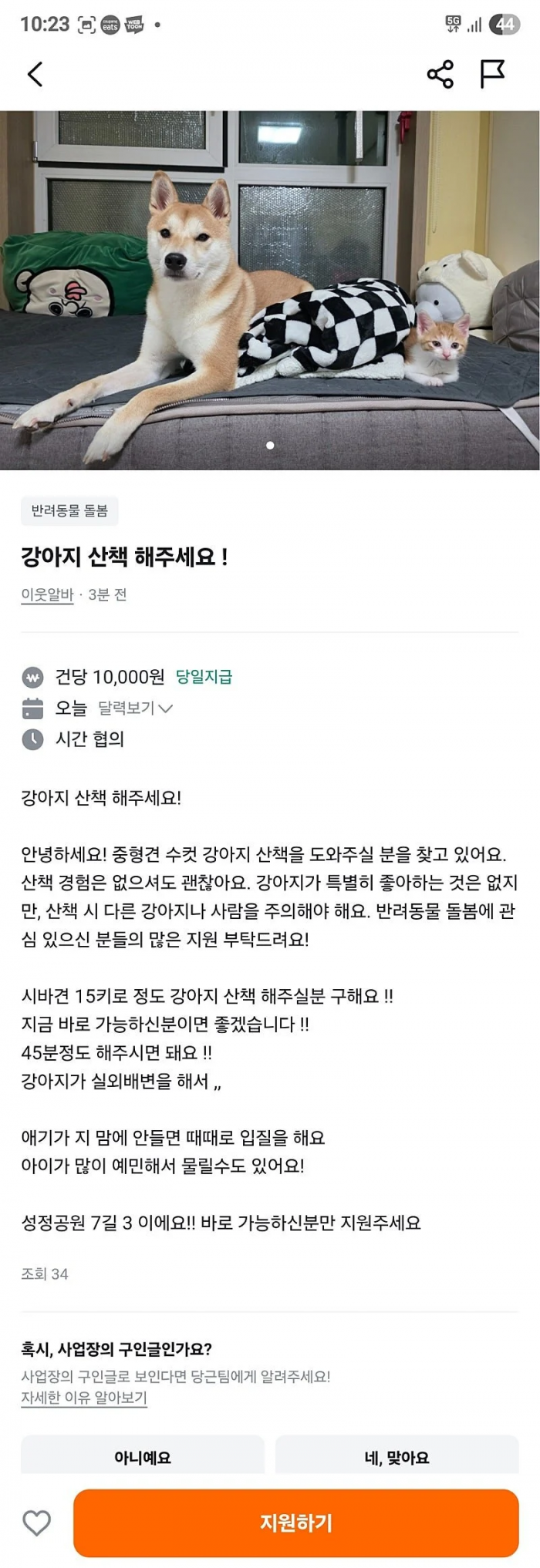Save this post with the heart icon
The width and height of the screenshot is (540, 1568).
[x=36, y=1523]
